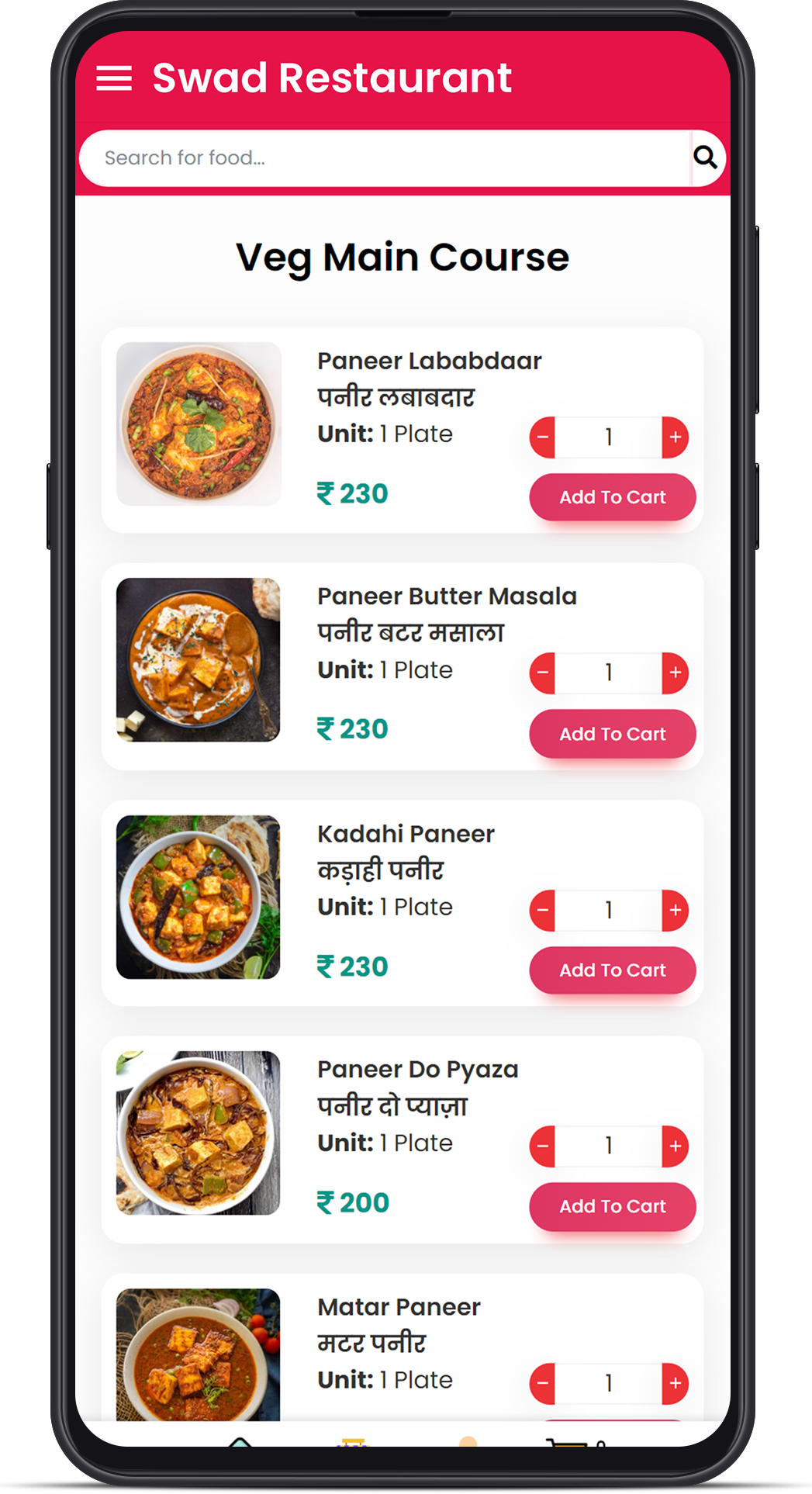
Task: Open the hamburger drawer menu
Action: (x=114, y=78)
